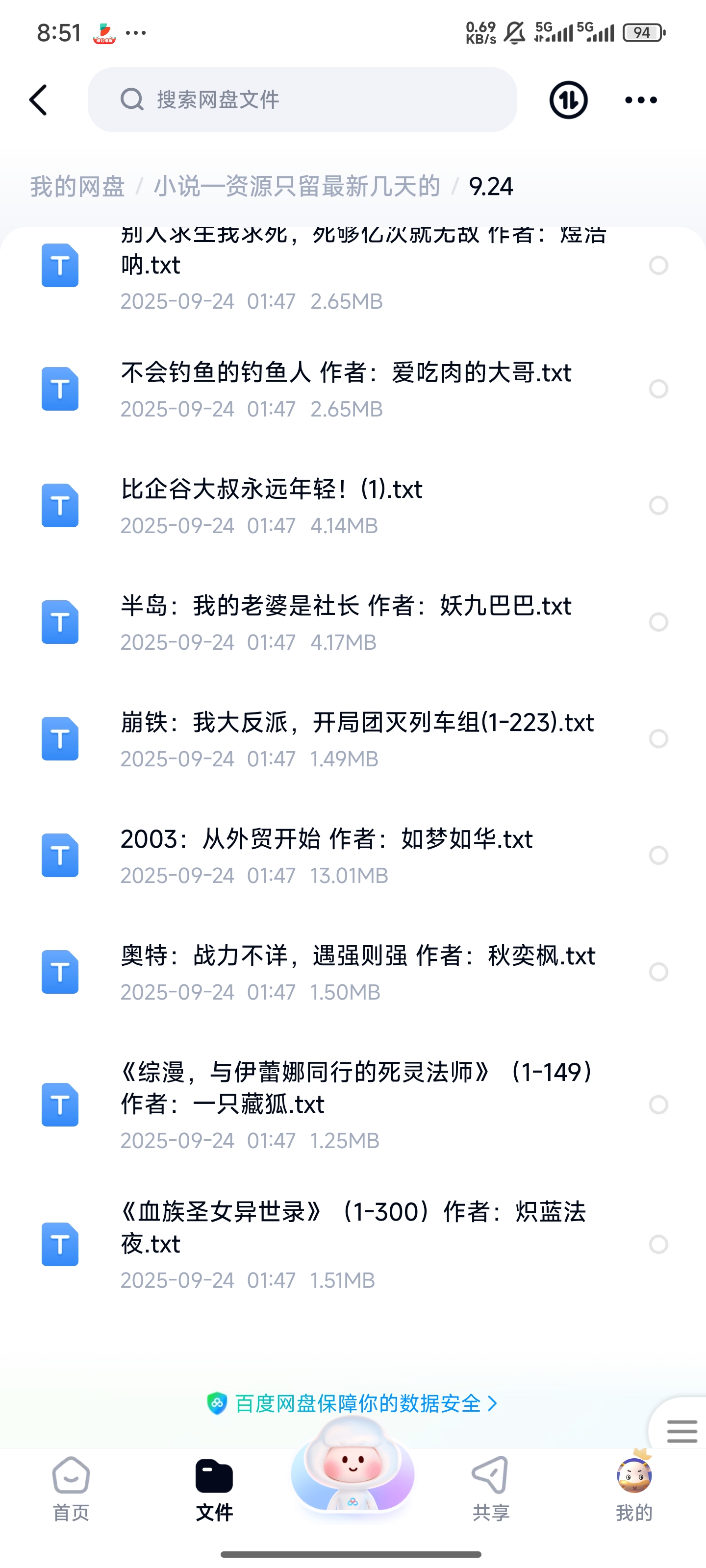Select the 半岛:我的老婆是社长 file checkbox
Viewport: 706px width, 1568px height.
point(658,622)
